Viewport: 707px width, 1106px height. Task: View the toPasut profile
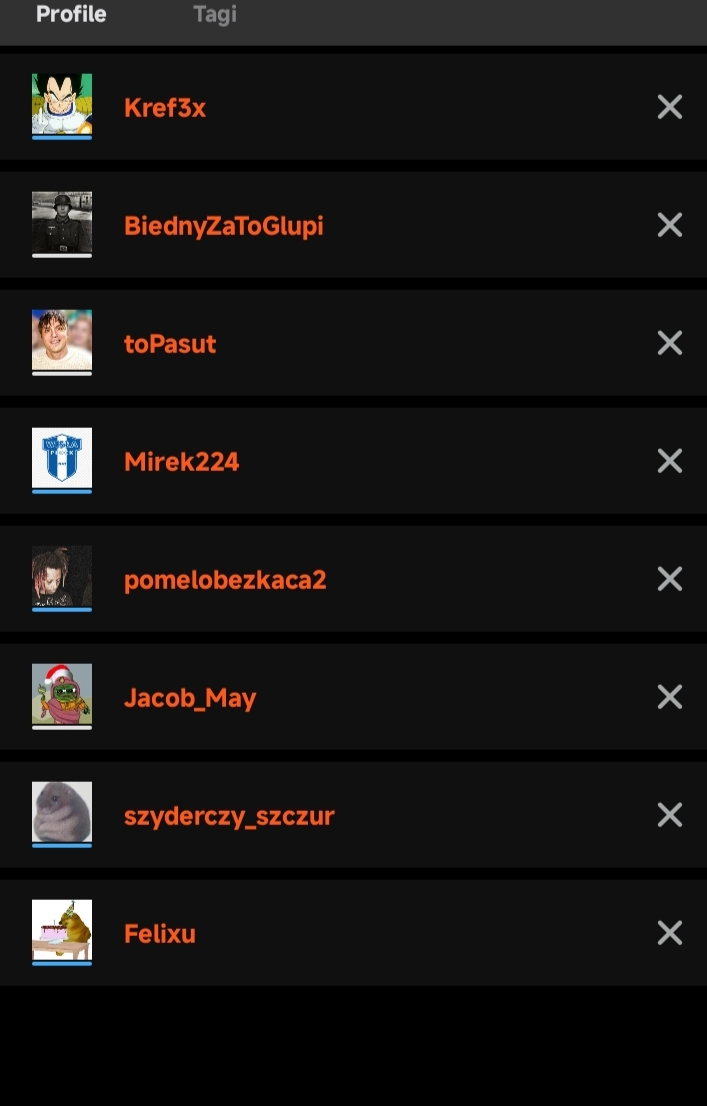tap(170, 344)
